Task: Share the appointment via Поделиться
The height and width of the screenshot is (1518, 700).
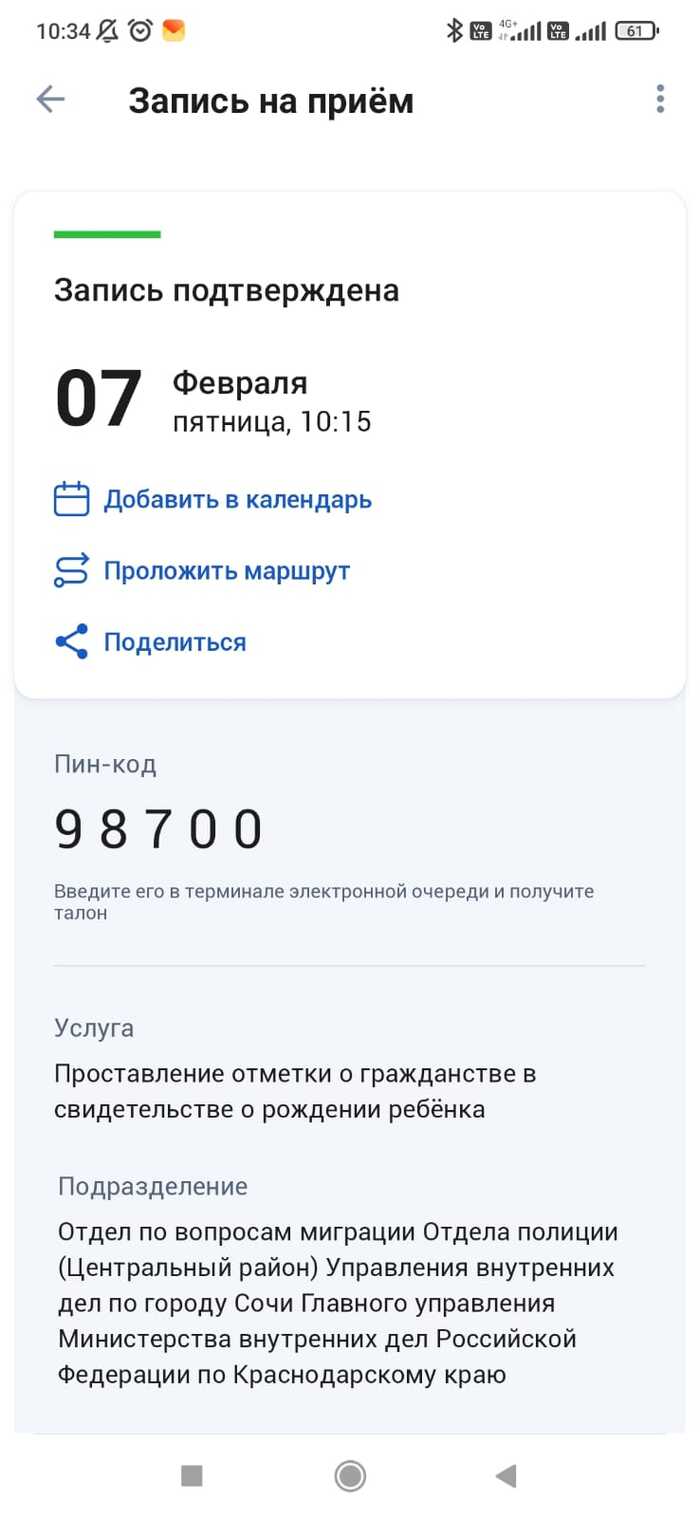Action: tap(174, 642)
